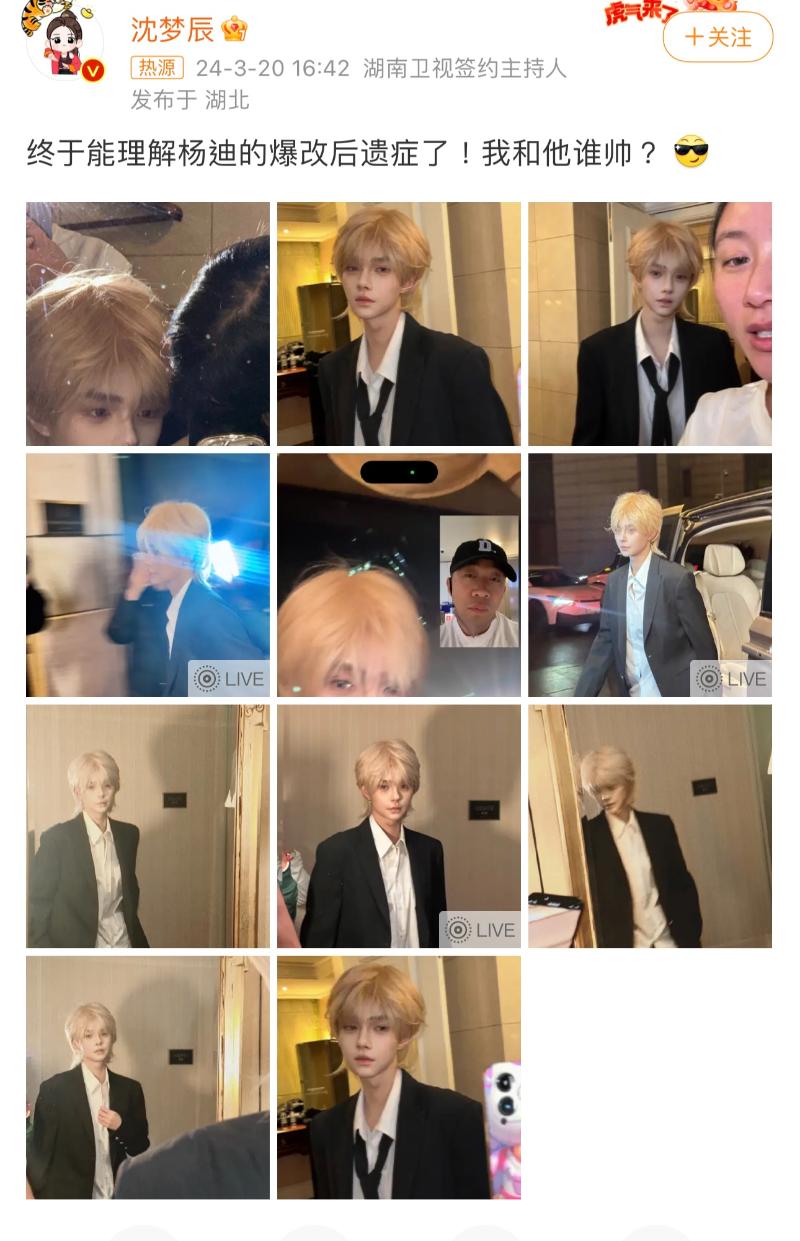Open the video call screenshot with capped man
This screenshot has width=800, height=1241.
coord(399,575)
